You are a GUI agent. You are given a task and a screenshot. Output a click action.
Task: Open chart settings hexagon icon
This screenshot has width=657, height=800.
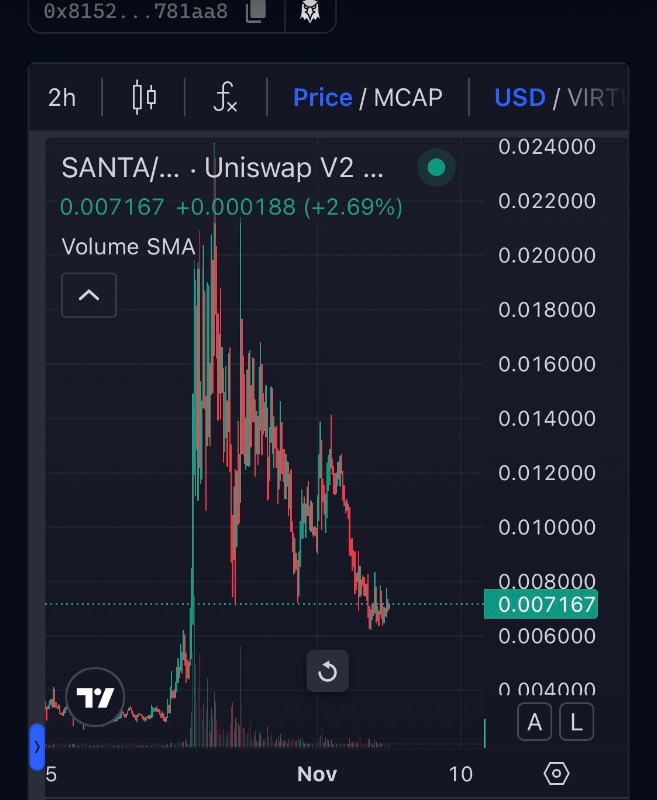click(x=557, y=773)
